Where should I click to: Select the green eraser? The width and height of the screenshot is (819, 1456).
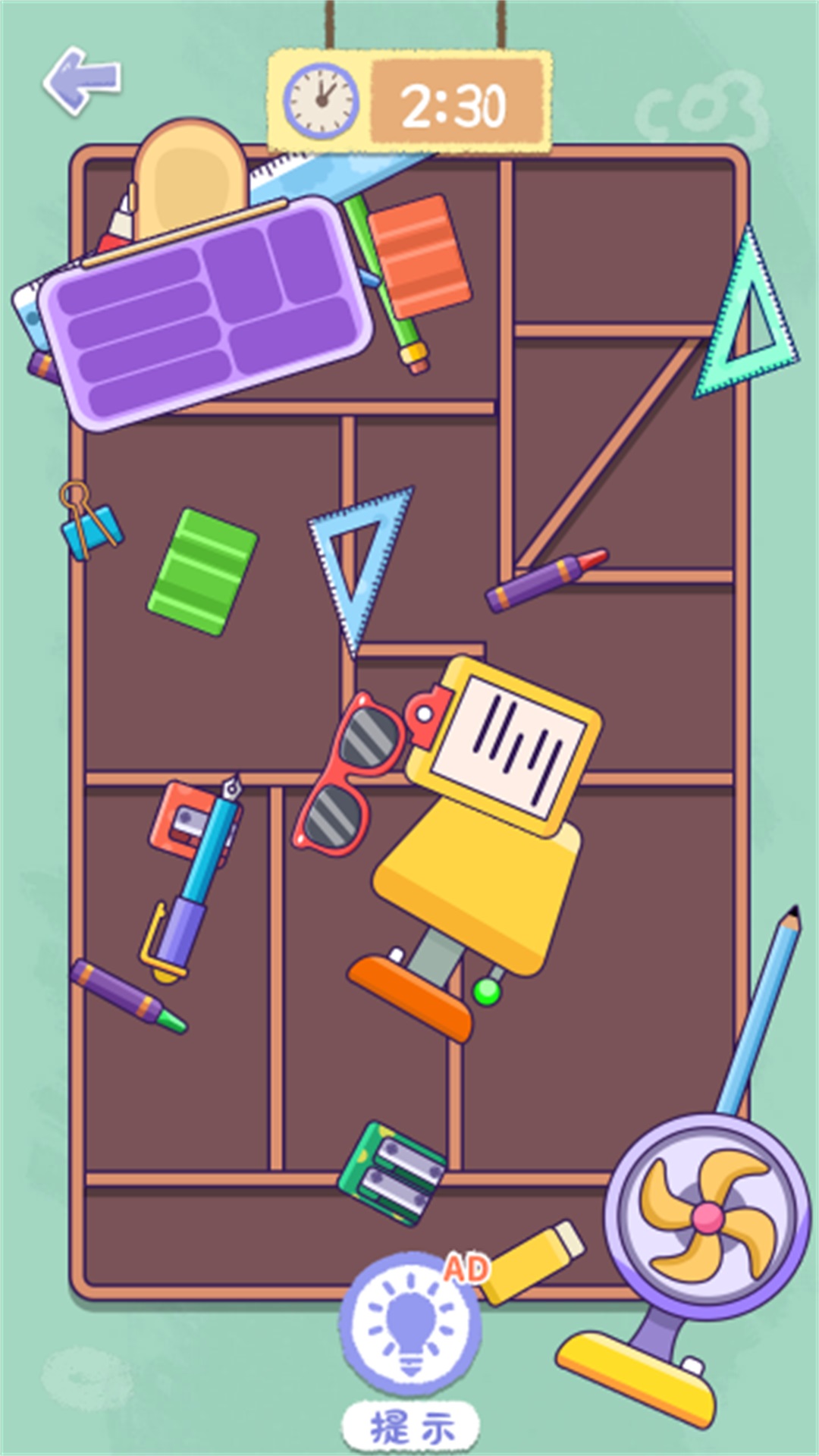202,571
